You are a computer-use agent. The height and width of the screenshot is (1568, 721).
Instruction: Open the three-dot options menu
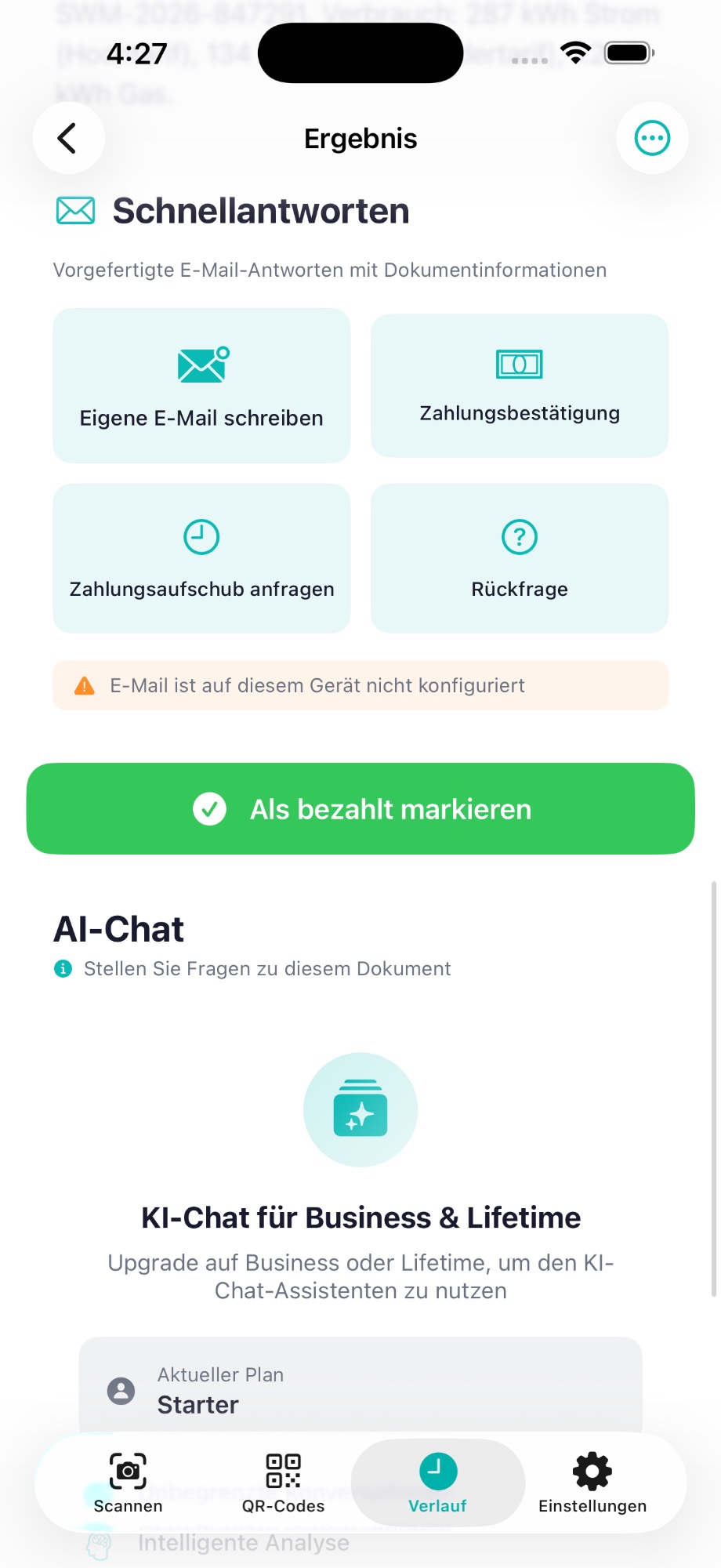point(651,137)
